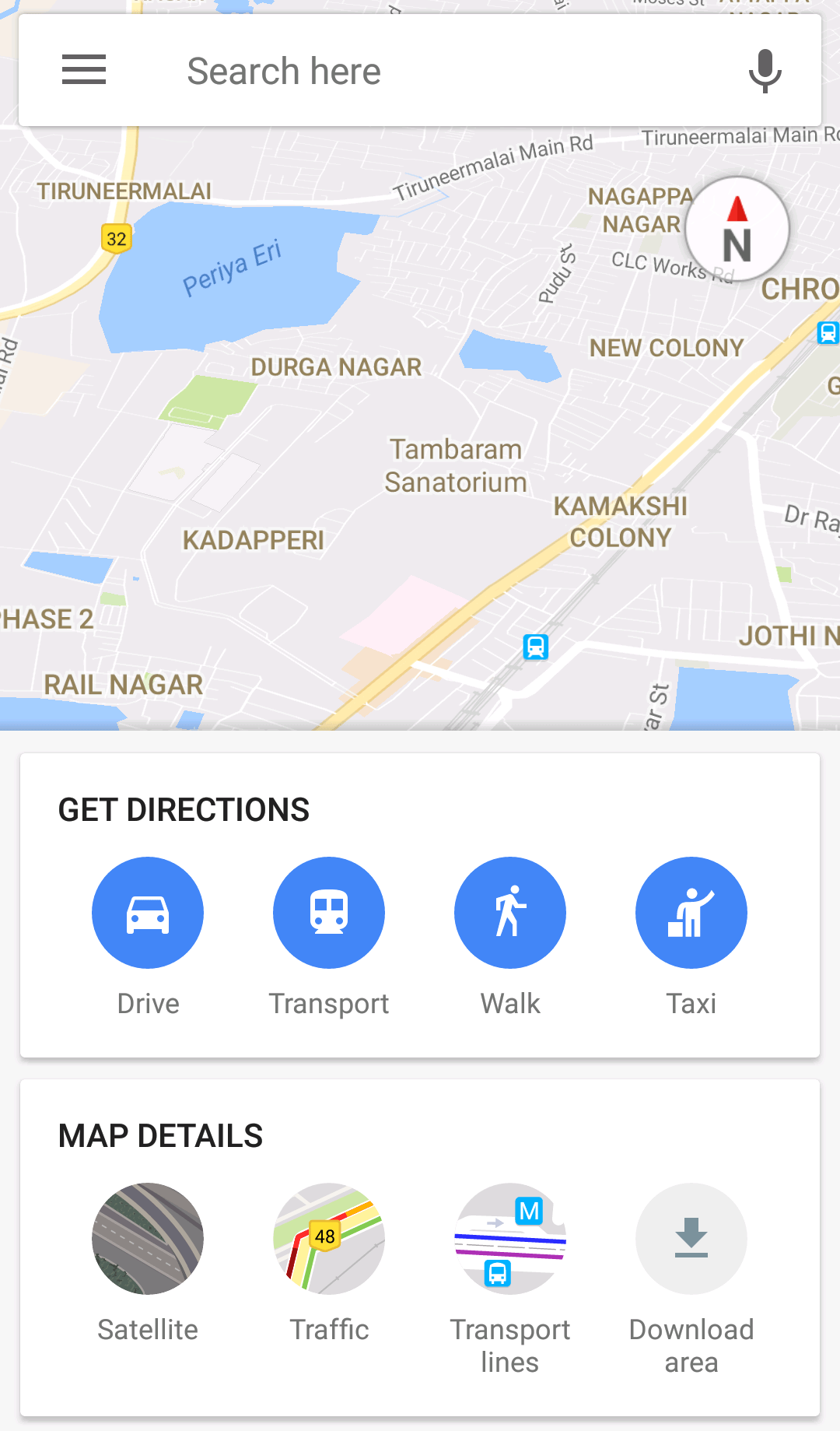Show Transport lines on the map

pyautogui.click(x=510, y=1239)
